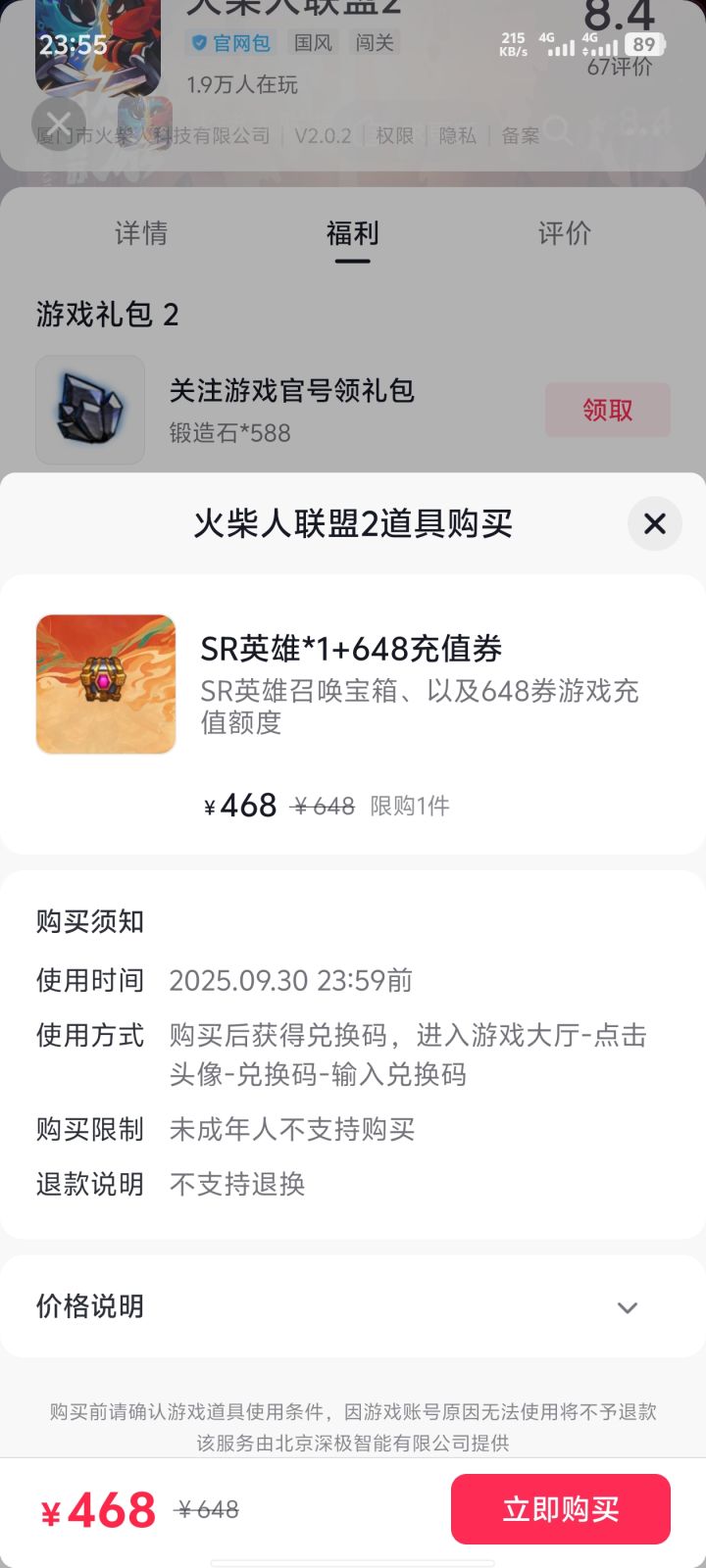Viewport: 706px width, 1568px height.
Task: Close the item purchase sheet
Action: (x=654, y=523)
